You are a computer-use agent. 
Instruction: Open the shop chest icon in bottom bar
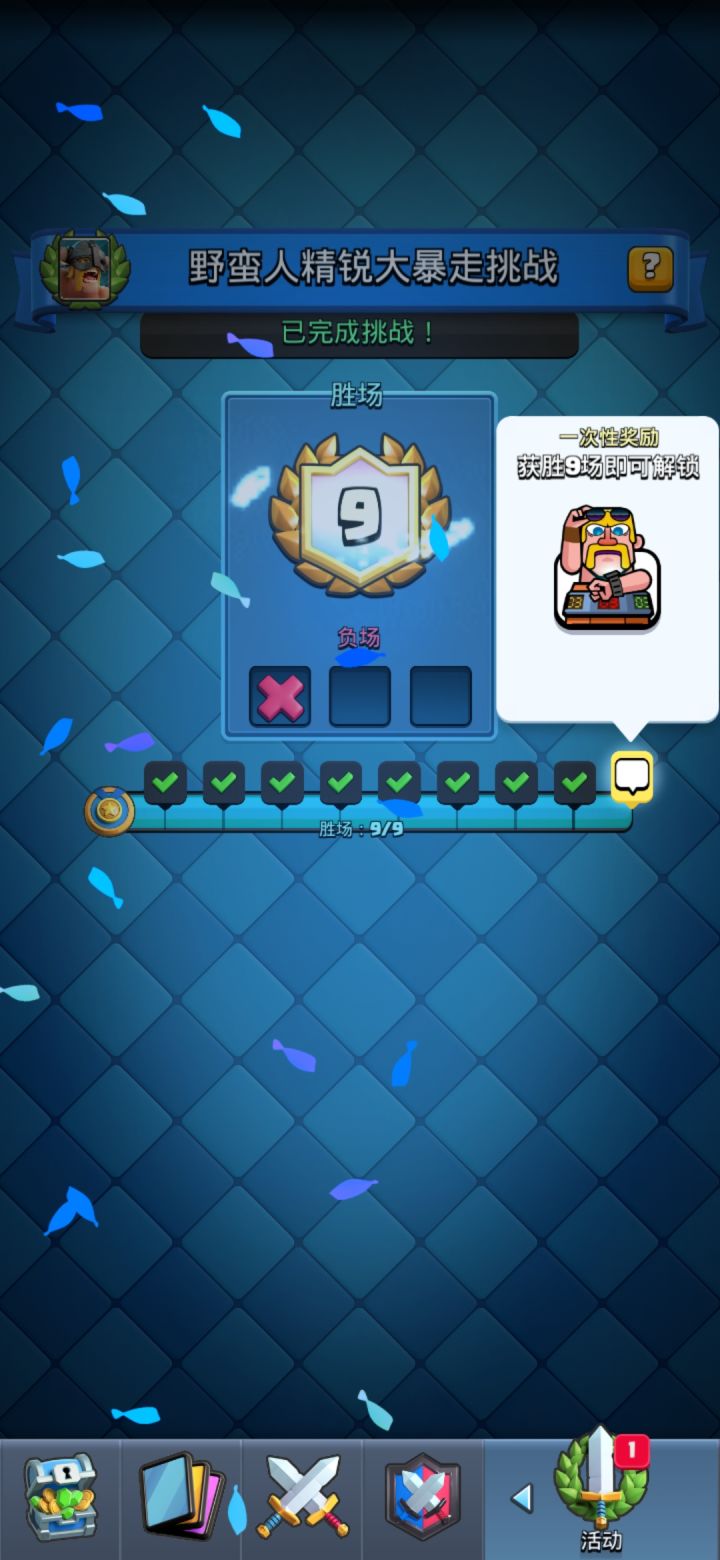60,1495
